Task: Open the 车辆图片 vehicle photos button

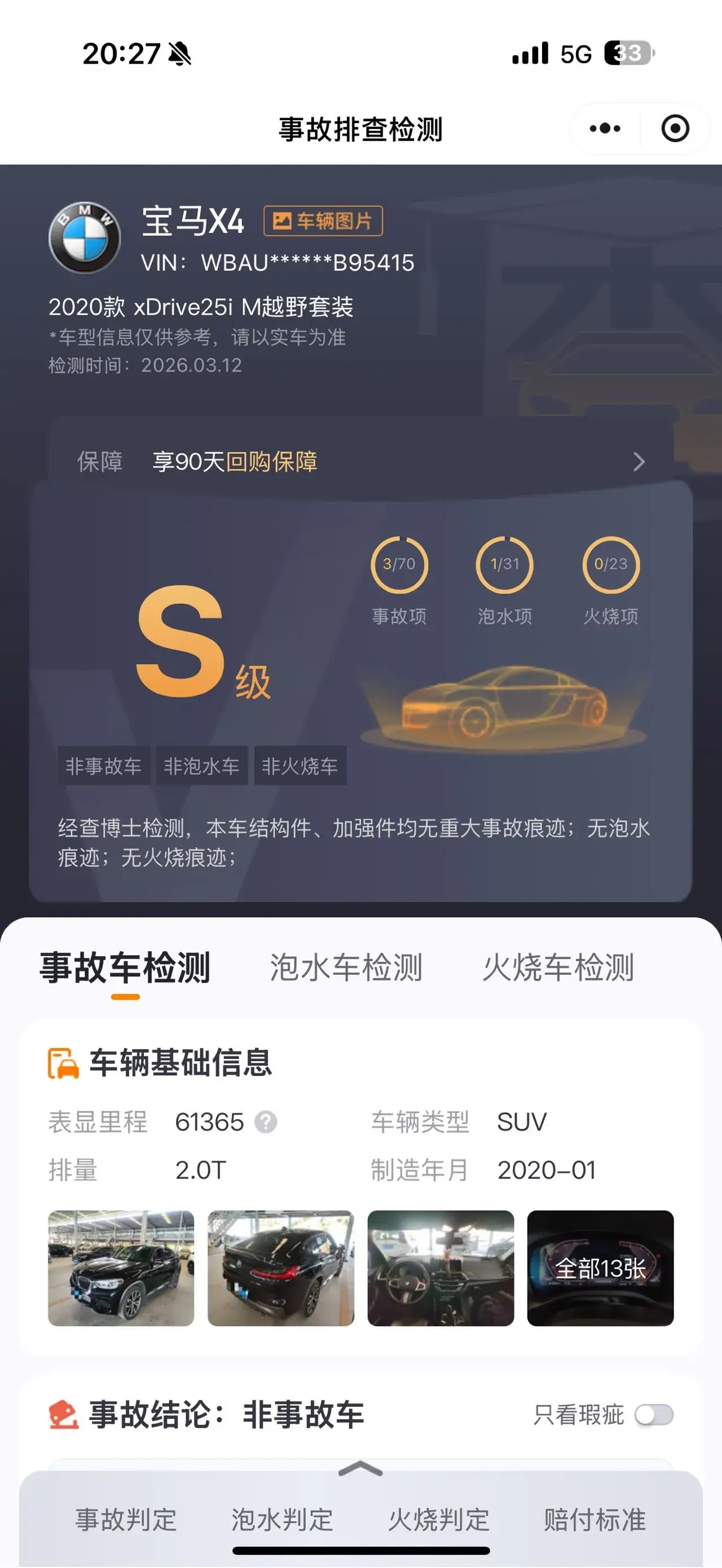Action: click(x=323, y=220)
